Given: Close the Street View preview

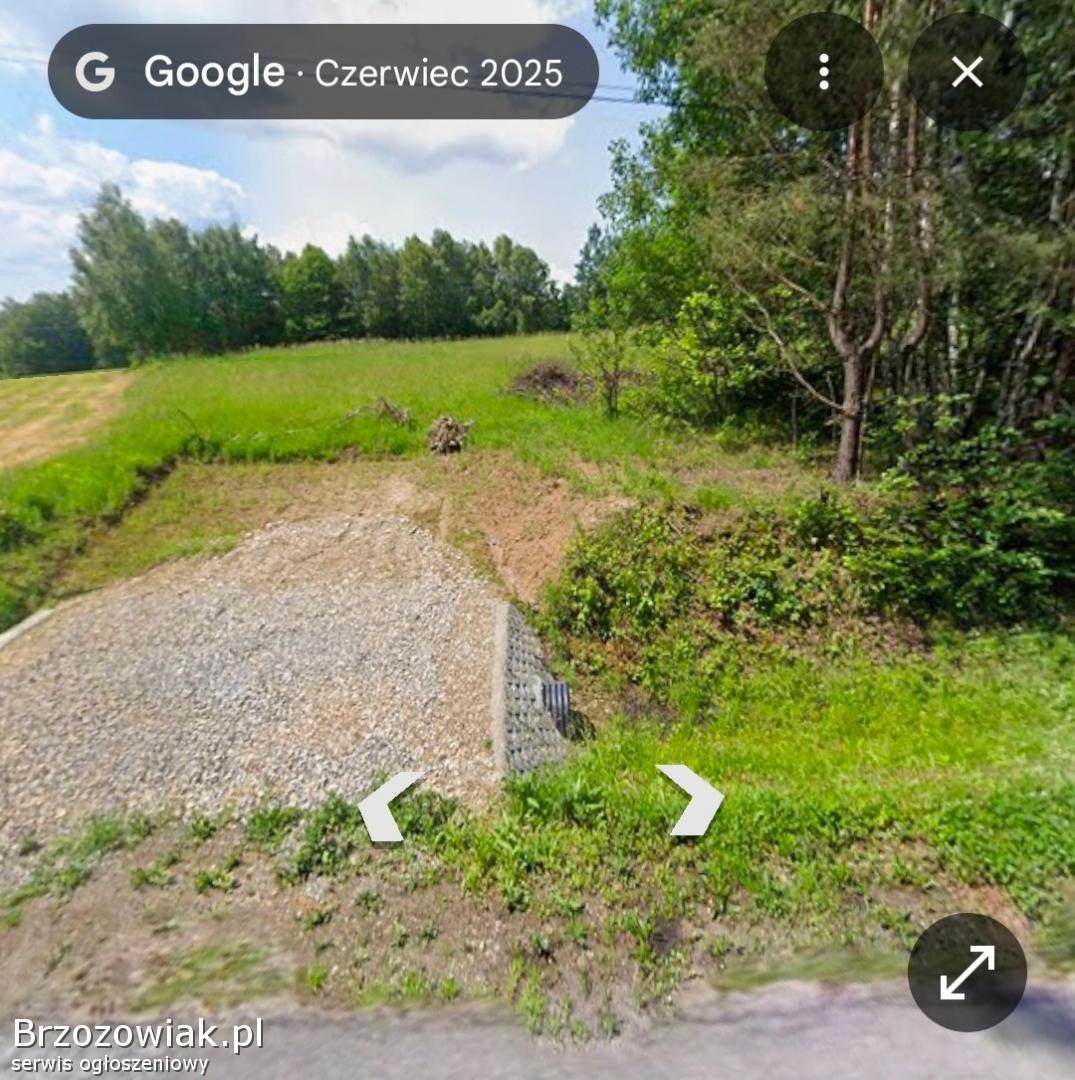Looking at the screenshot, I should tap(967, 72).
